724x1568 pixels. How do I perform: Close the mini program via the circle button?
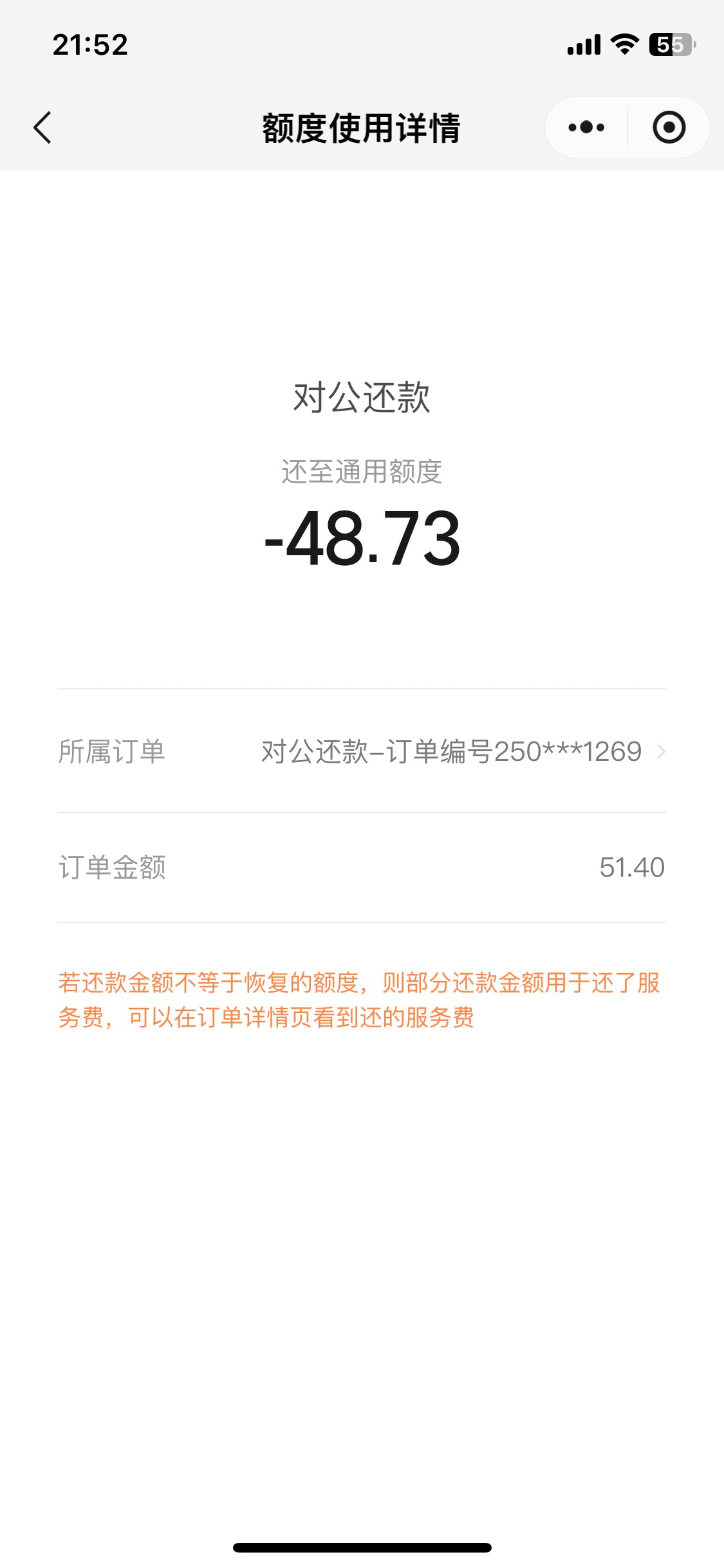(669, 127)
